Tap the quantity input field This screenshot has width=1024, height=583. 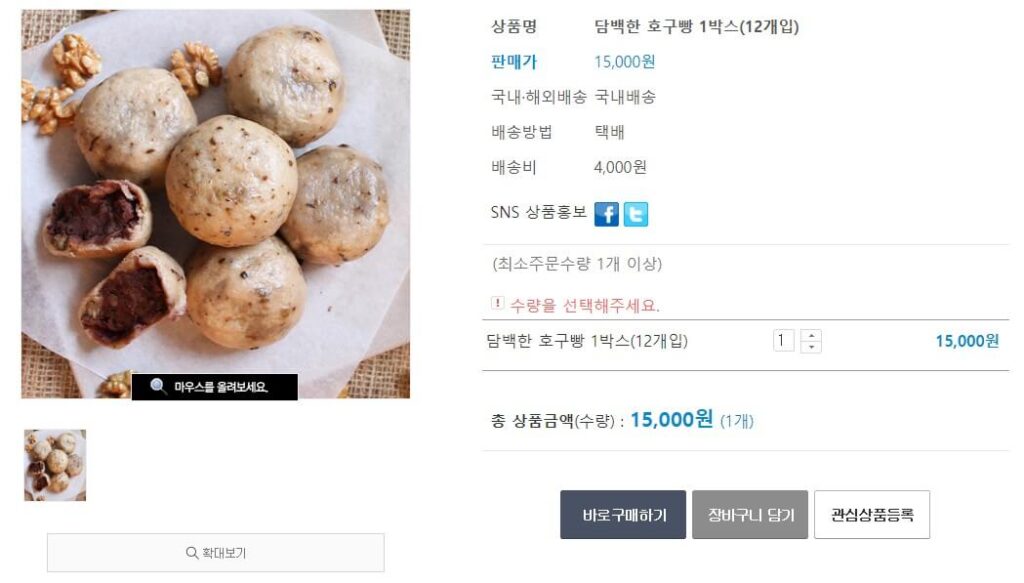(784, 341)
